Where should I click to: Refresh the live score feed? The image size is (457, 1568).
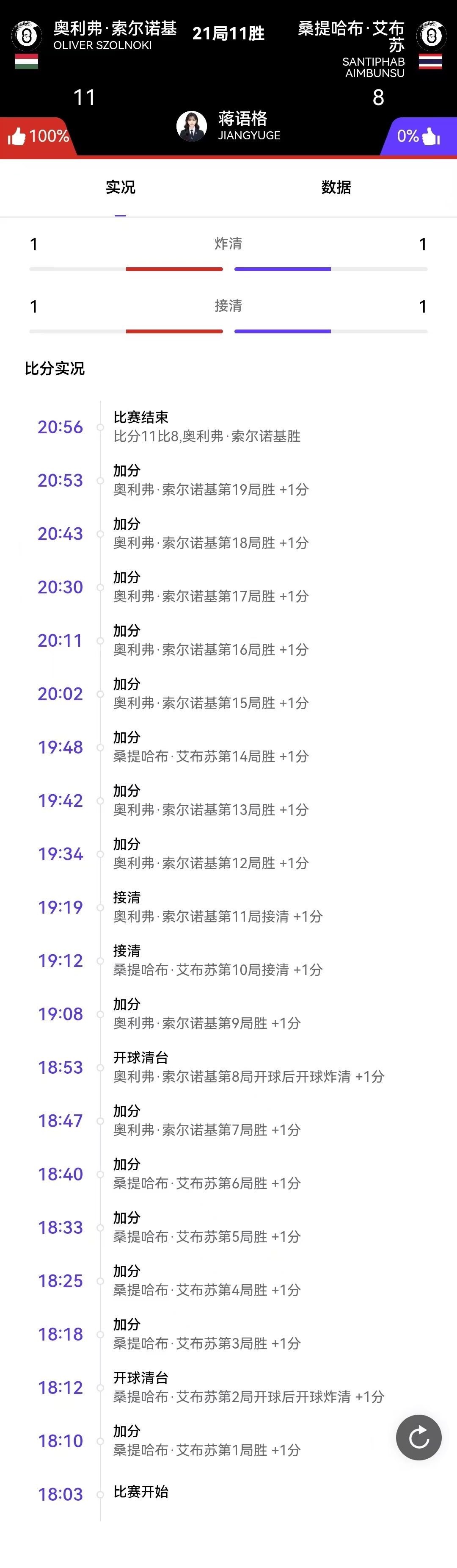(419, 1437)
